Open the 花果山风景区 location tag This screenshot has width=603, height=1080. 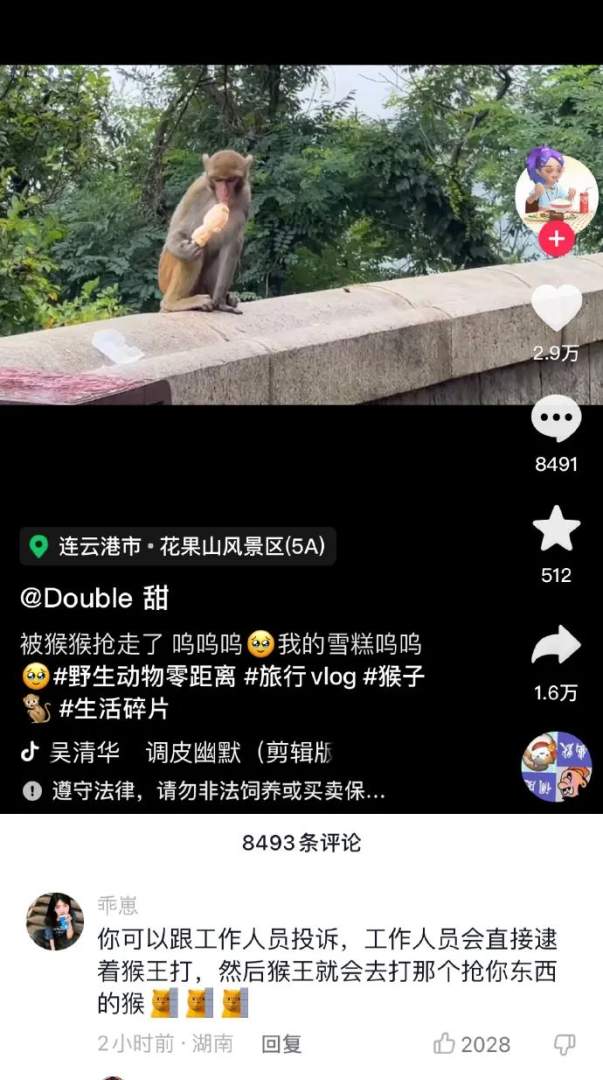178,547
